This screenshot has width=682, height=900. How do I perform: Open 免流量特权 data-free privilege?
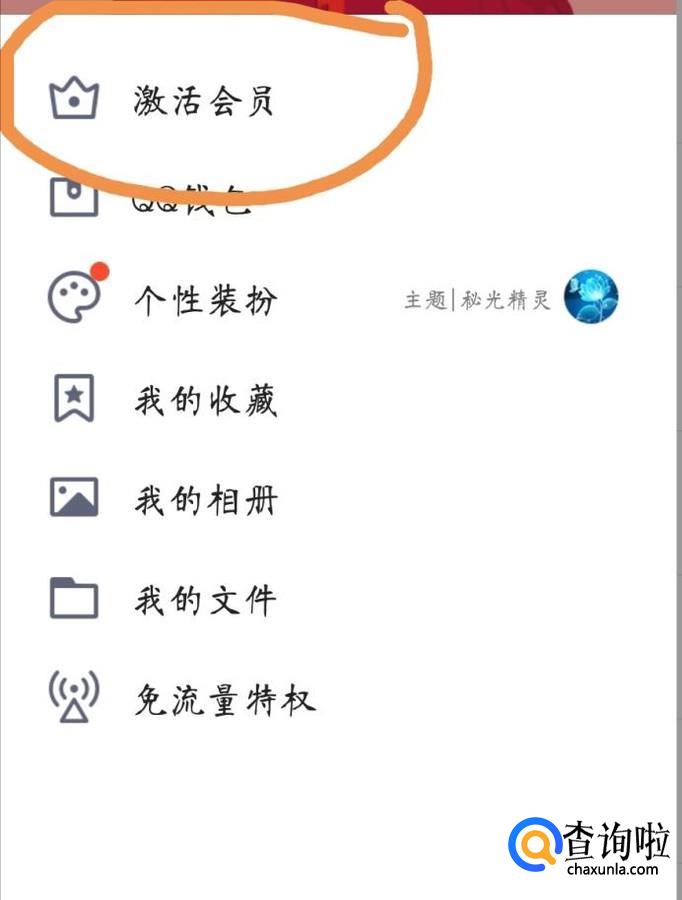(x=339, y=699)
